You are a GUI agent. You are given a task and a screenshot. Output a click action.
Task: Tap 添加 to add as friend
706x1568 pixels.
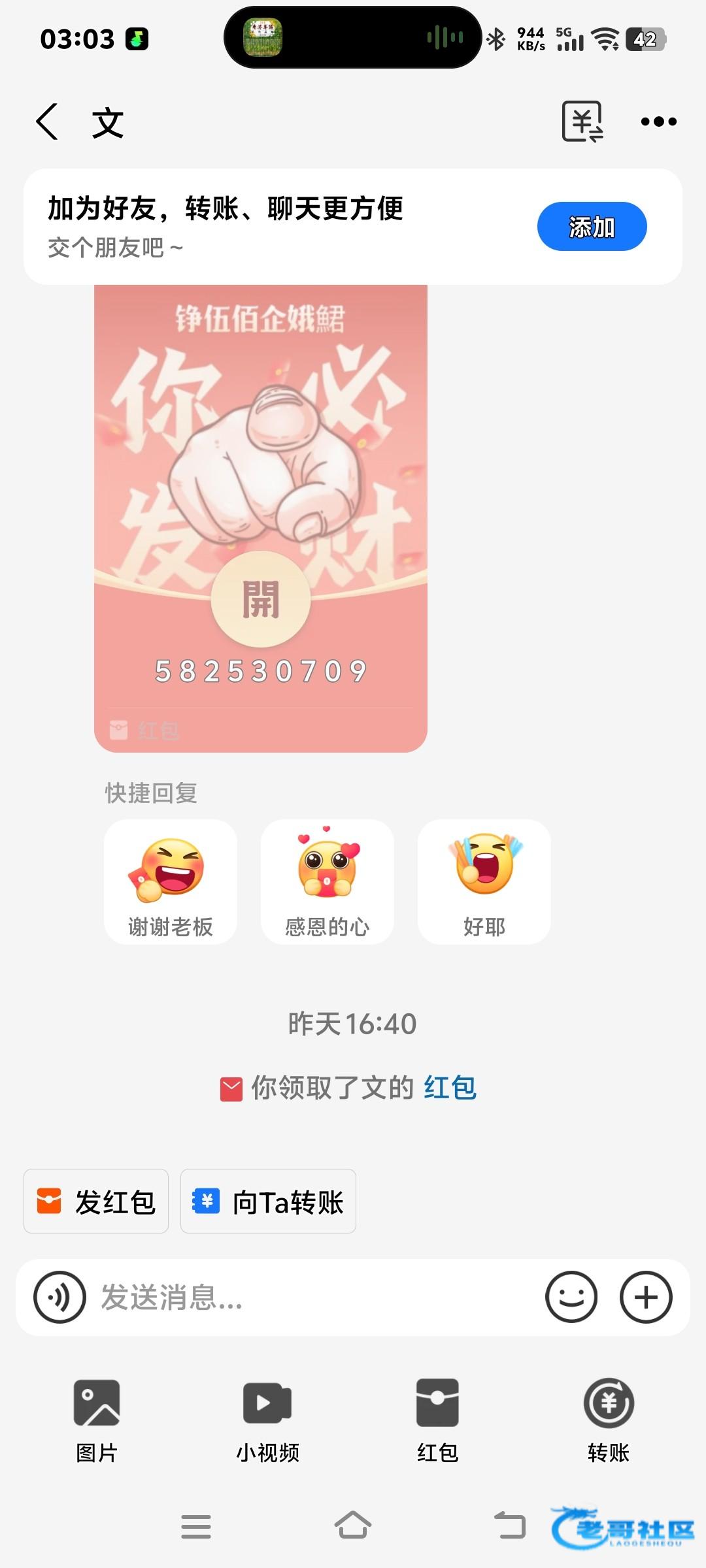592,227
